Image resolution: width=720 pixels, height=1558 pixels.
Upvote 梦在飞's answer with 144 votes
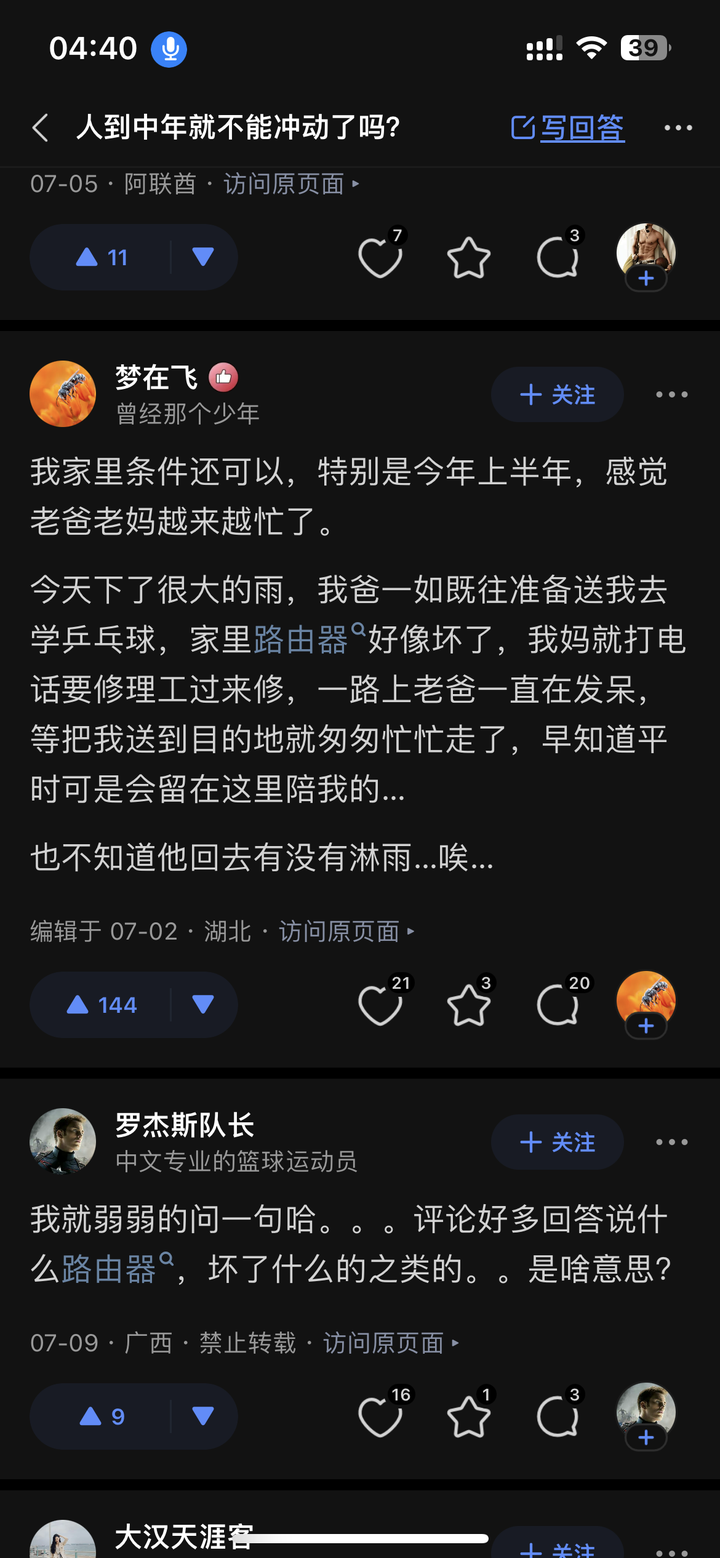coord(102,1005)
